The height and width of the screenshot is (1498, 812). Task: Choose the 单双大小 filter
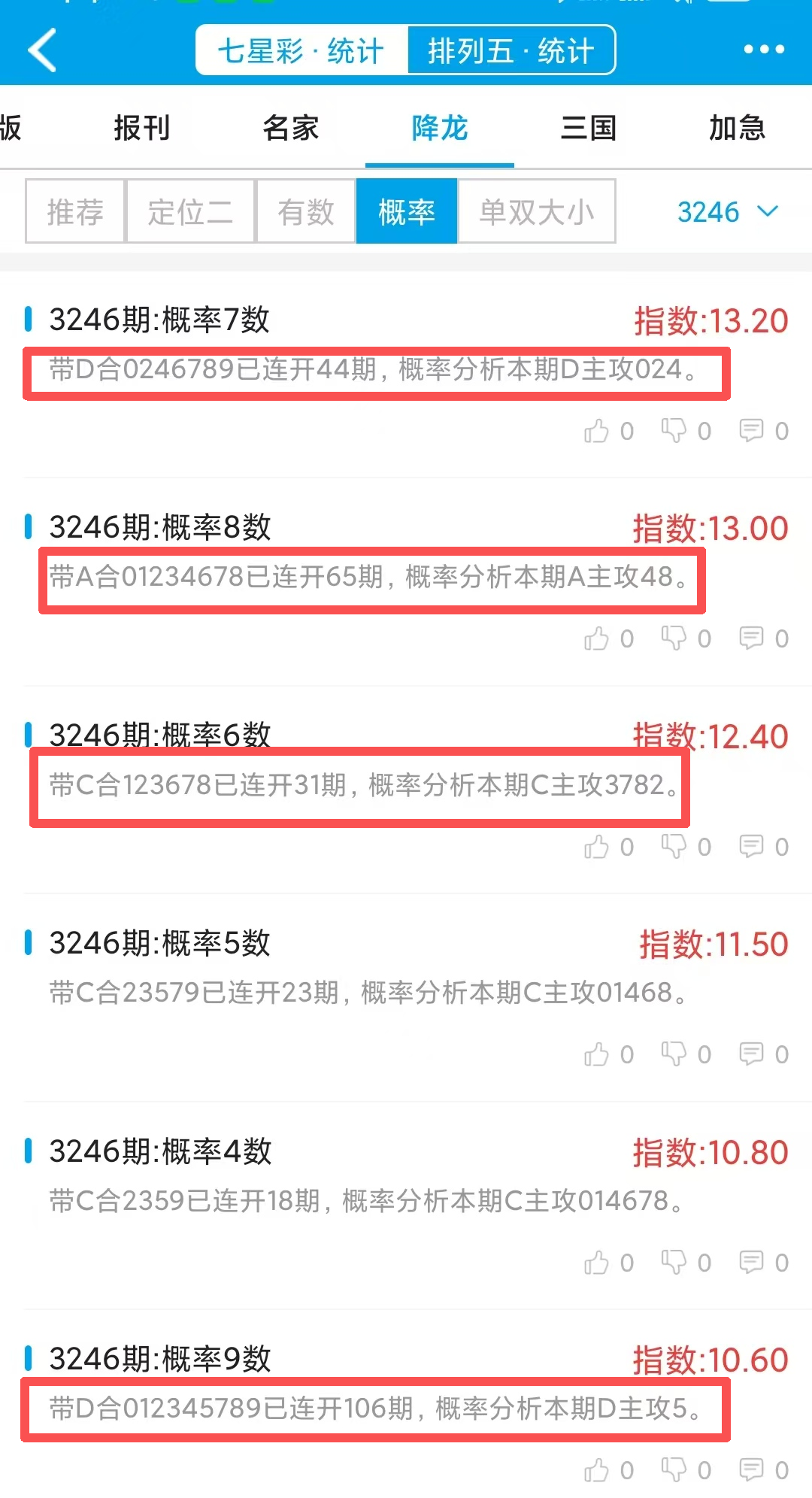tap(537, 211)
